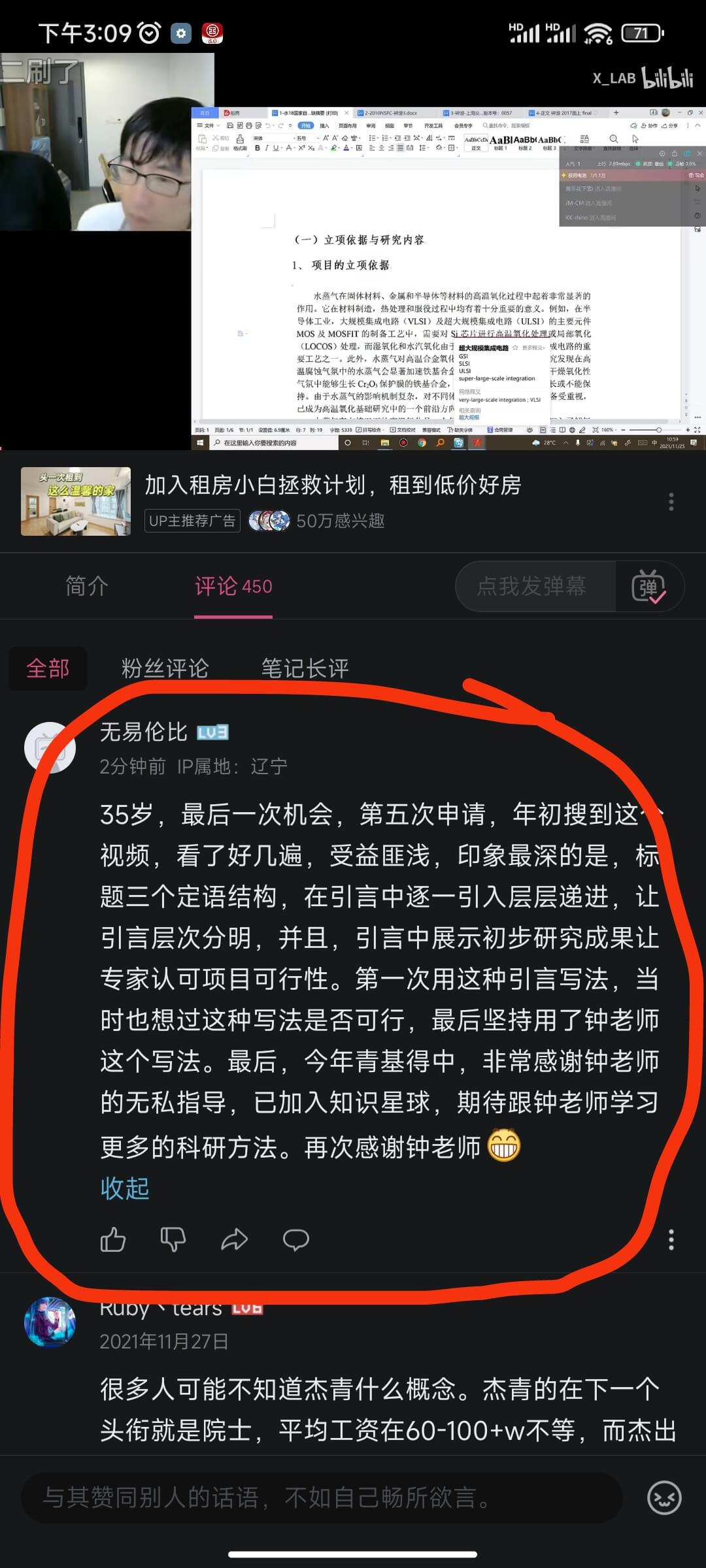Open Ruby丶tears profile avatar

click(50, 1322)
